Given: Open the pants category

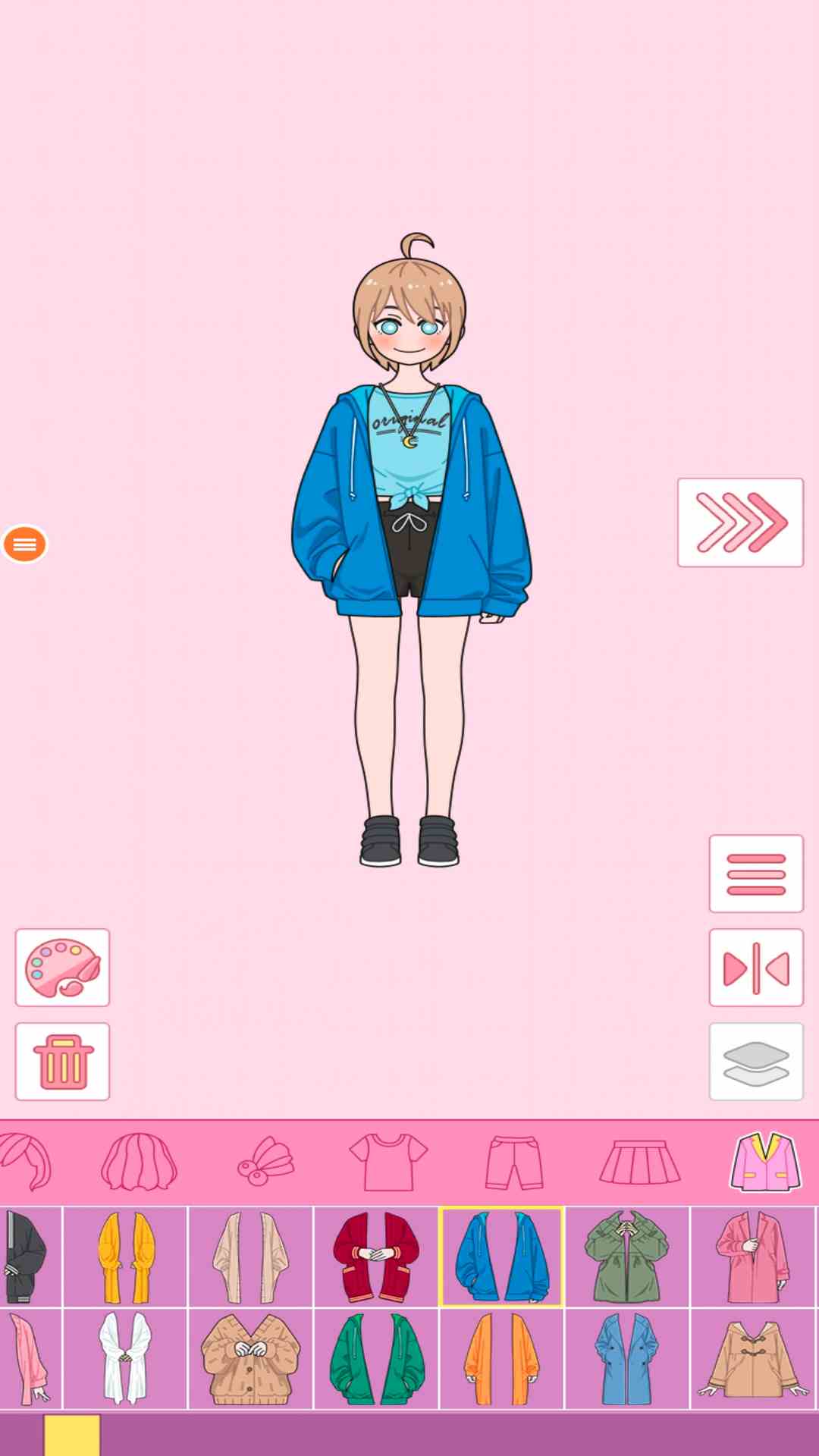Looking at the screenshot, I should [514, 1160].
